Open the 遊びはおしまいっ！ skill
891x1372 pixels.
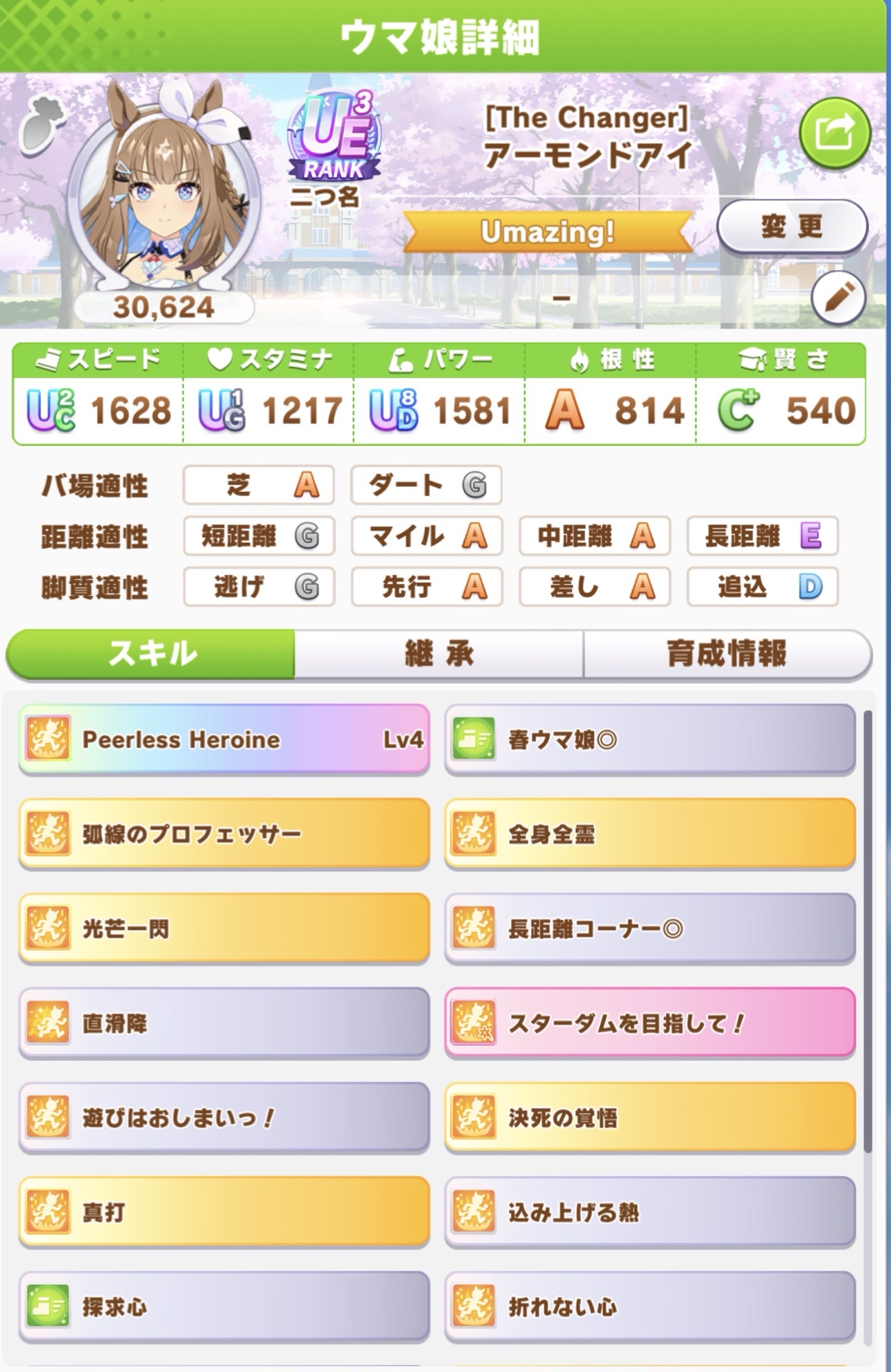(x=224, y=1118)
